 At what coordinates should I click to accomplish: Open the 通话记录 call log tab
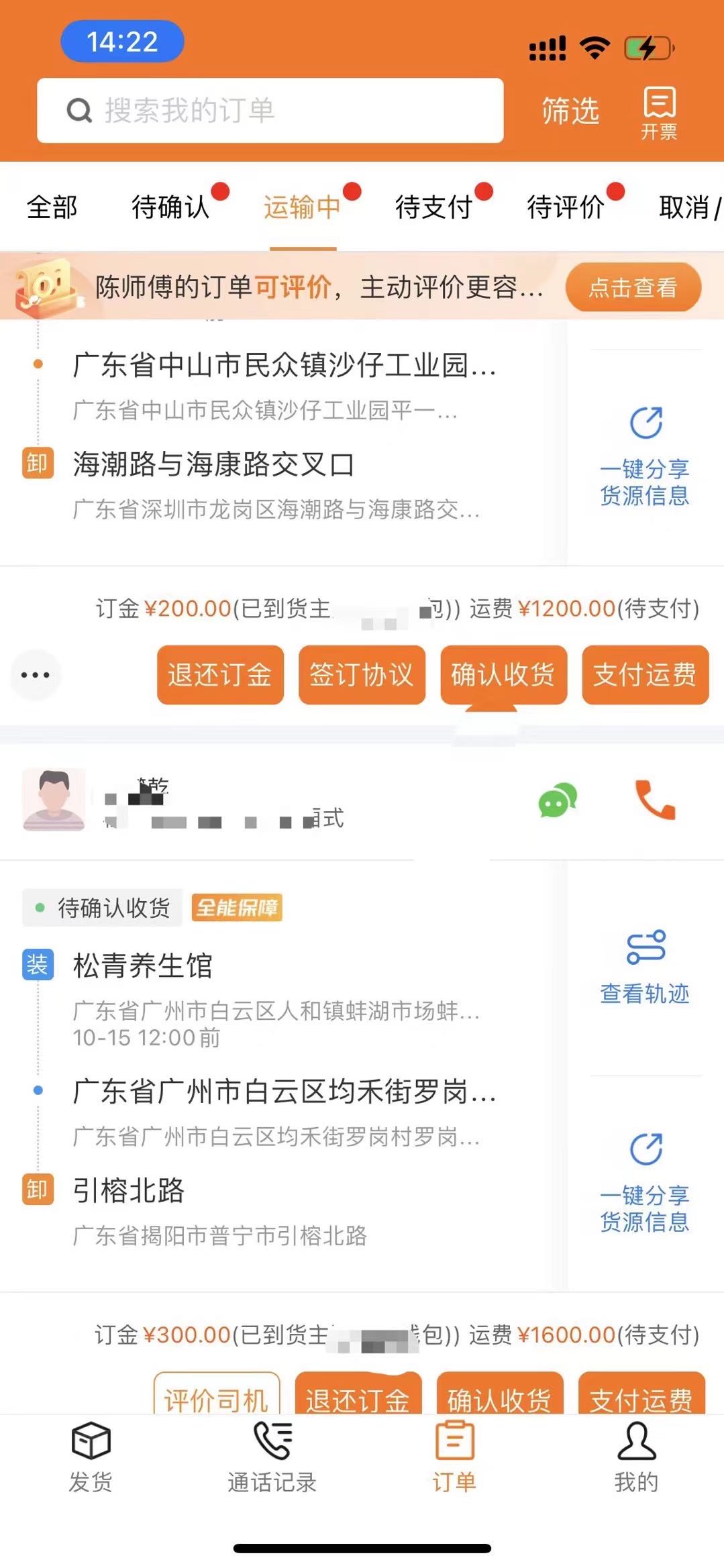tap(272, 1456)
